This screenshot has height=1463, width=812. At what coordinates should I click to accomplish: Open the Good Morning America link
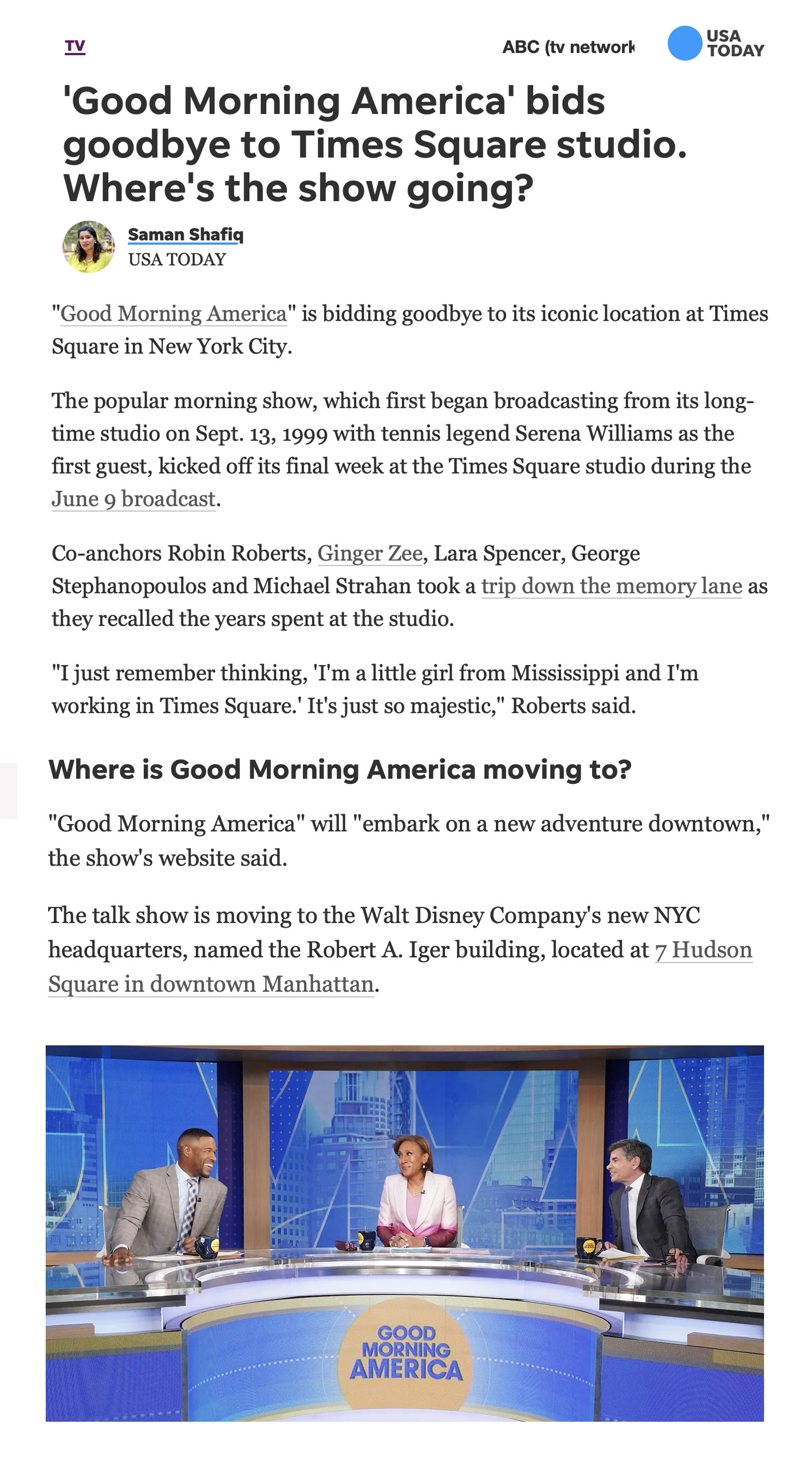coord(174,314)
